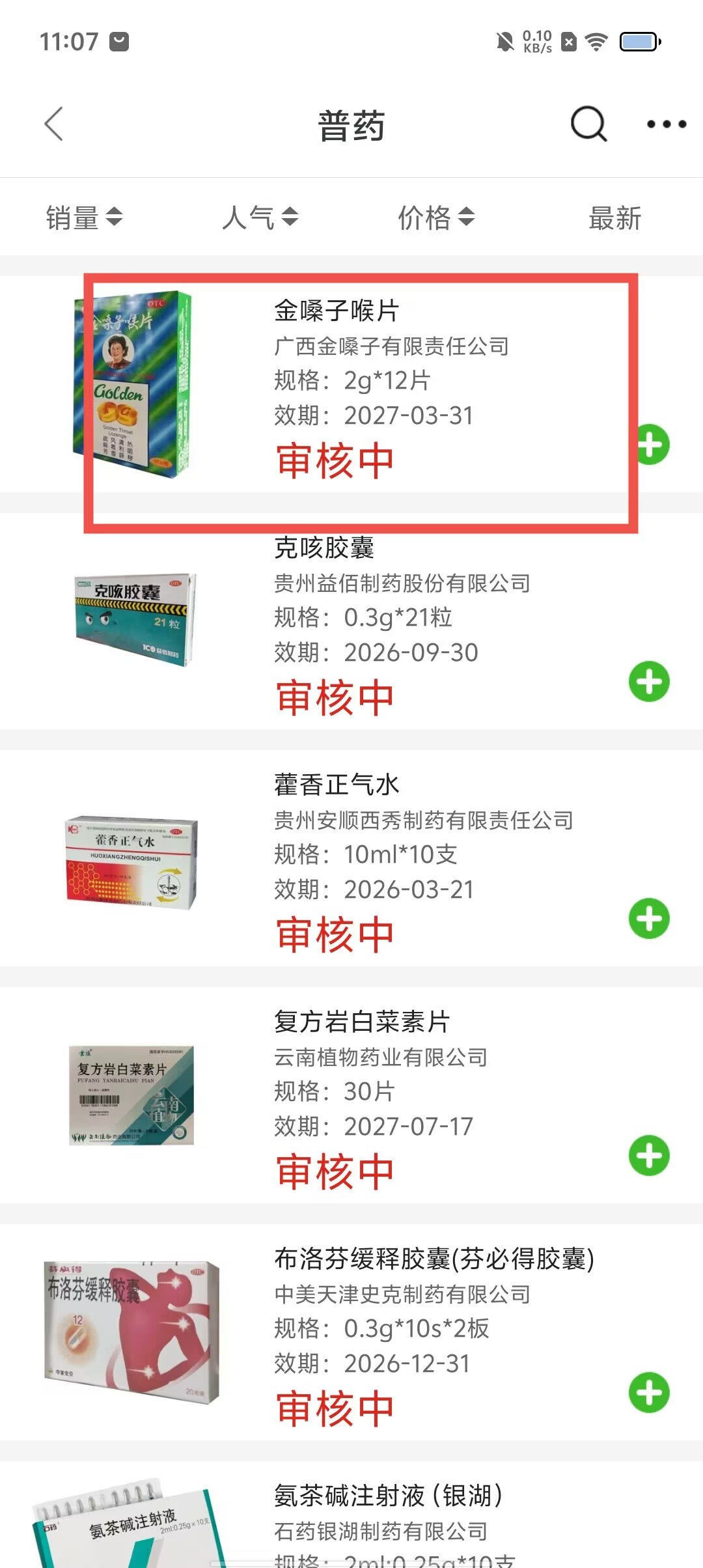Viewport: 703px width, 1568px height.
Task: Add 金嗓子喉片 with plus button
Action: (x=651, y=445)
